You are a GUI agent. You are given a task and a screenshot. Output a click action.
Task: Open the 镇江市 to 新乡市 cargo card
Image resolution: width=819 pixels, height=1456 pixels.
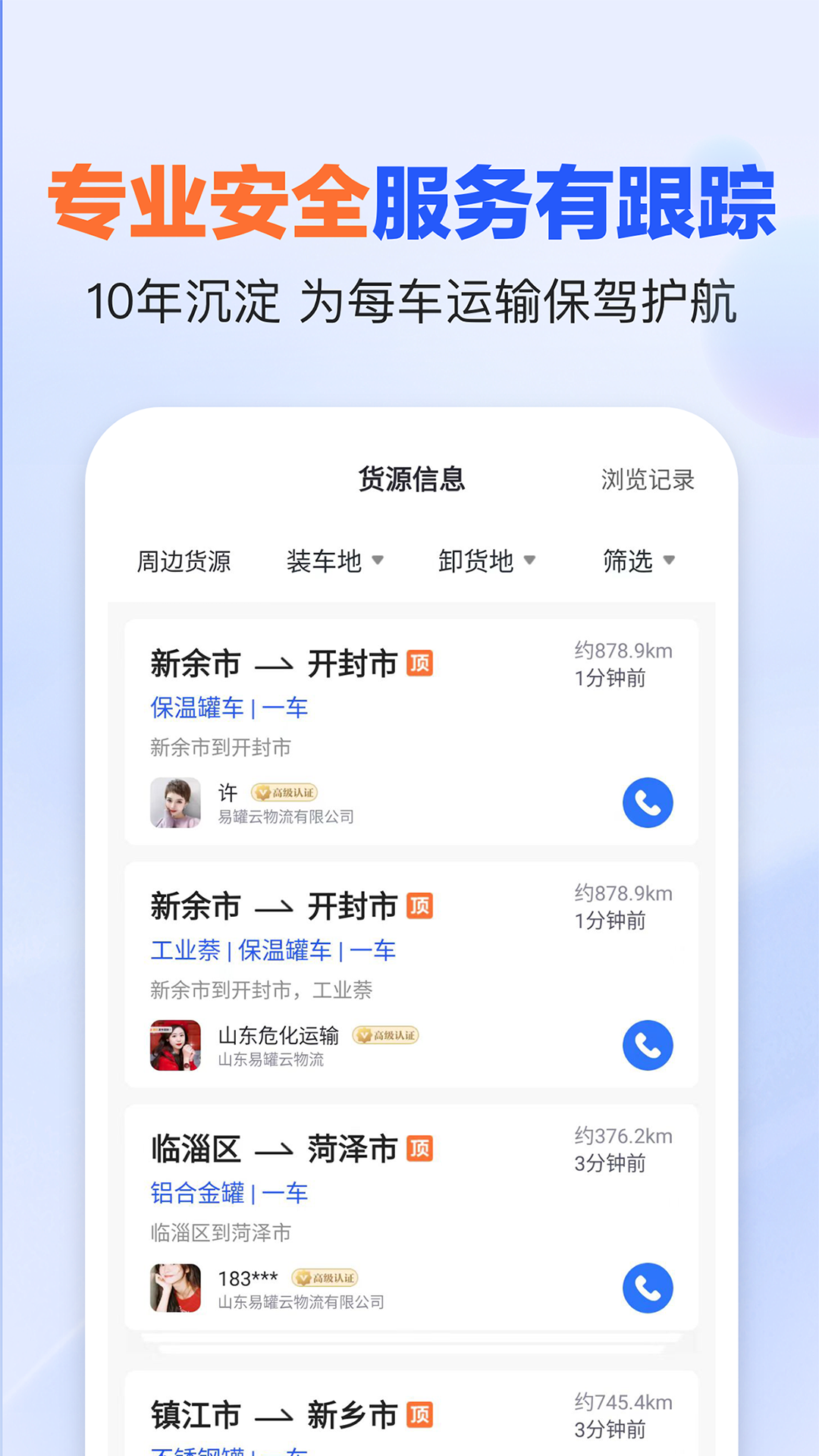point(409,1414)
